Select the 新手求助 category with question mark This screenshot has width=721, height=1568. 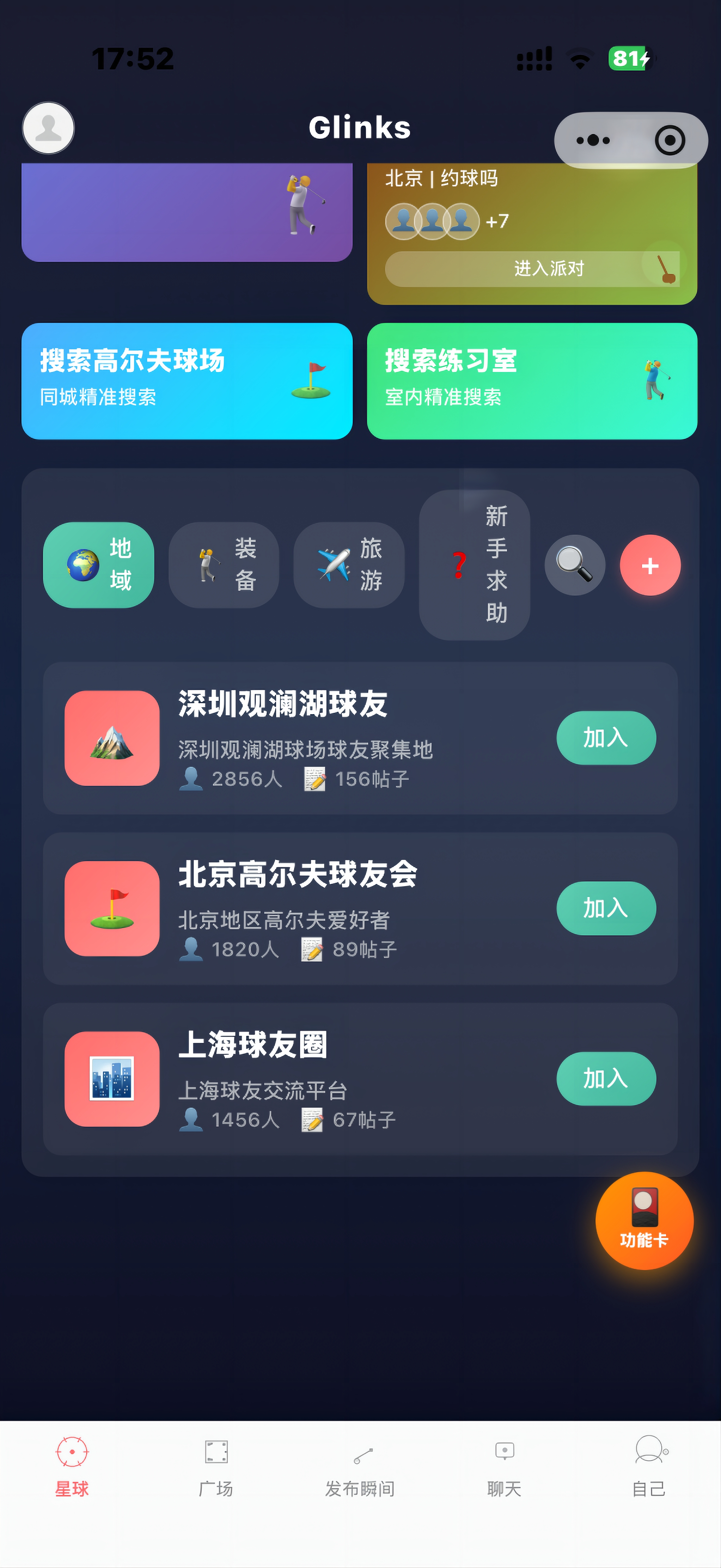[x=474, y=566]
